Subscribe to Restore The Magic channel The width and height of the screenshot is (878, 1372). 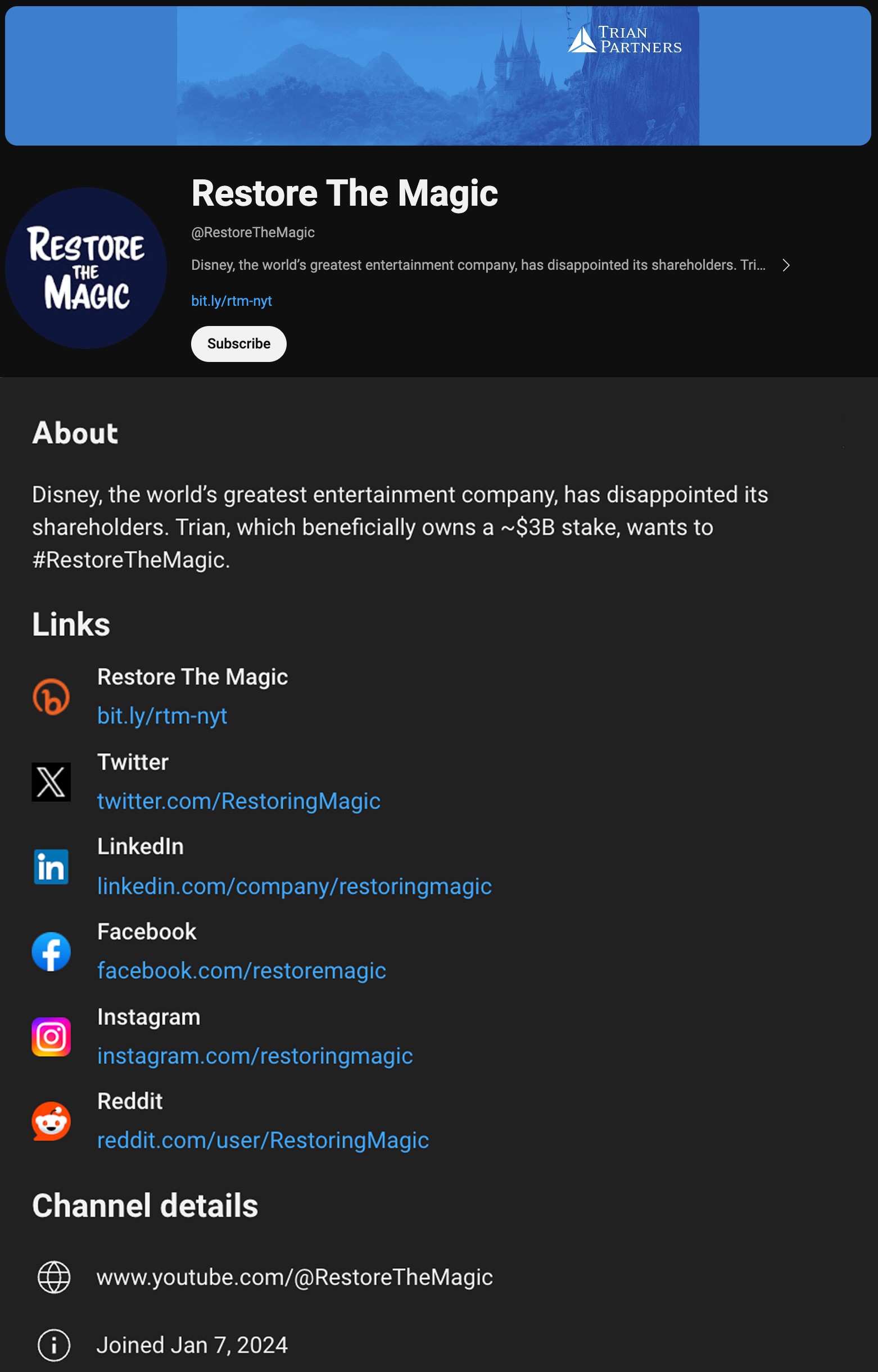pos(238,344)
